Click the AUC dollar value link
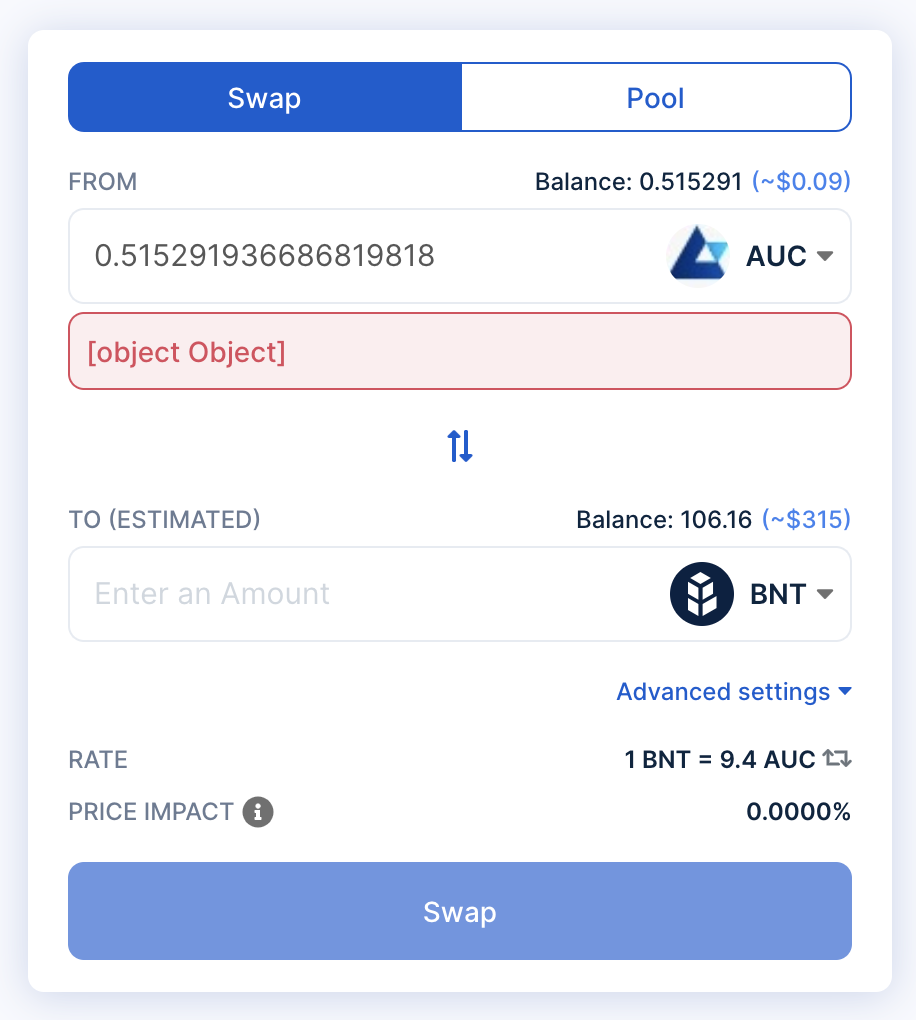This screenshot has width=916, height=1020. coord(800,181)
